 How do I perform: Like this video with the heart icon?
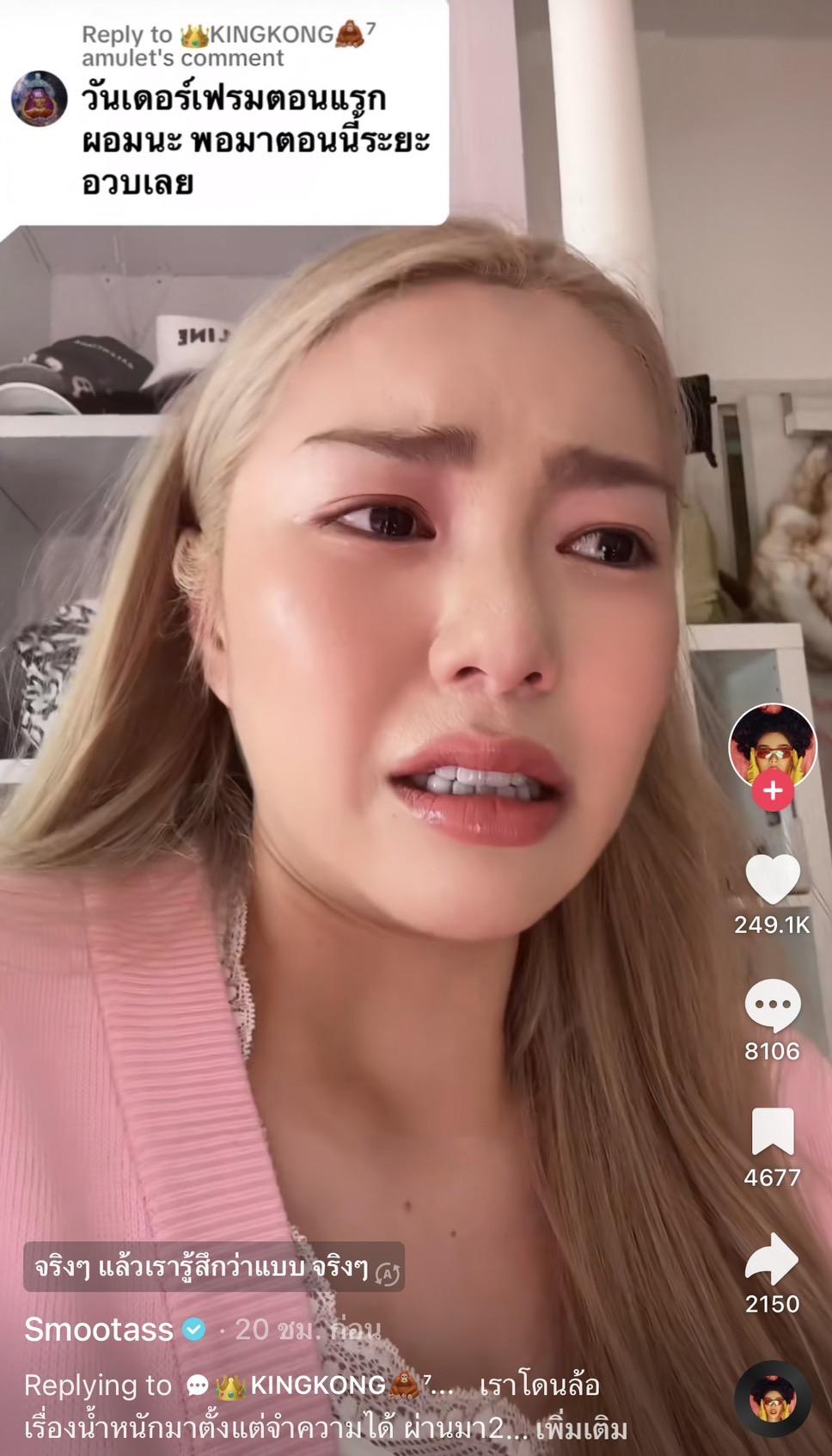click(x=772, y=879)
